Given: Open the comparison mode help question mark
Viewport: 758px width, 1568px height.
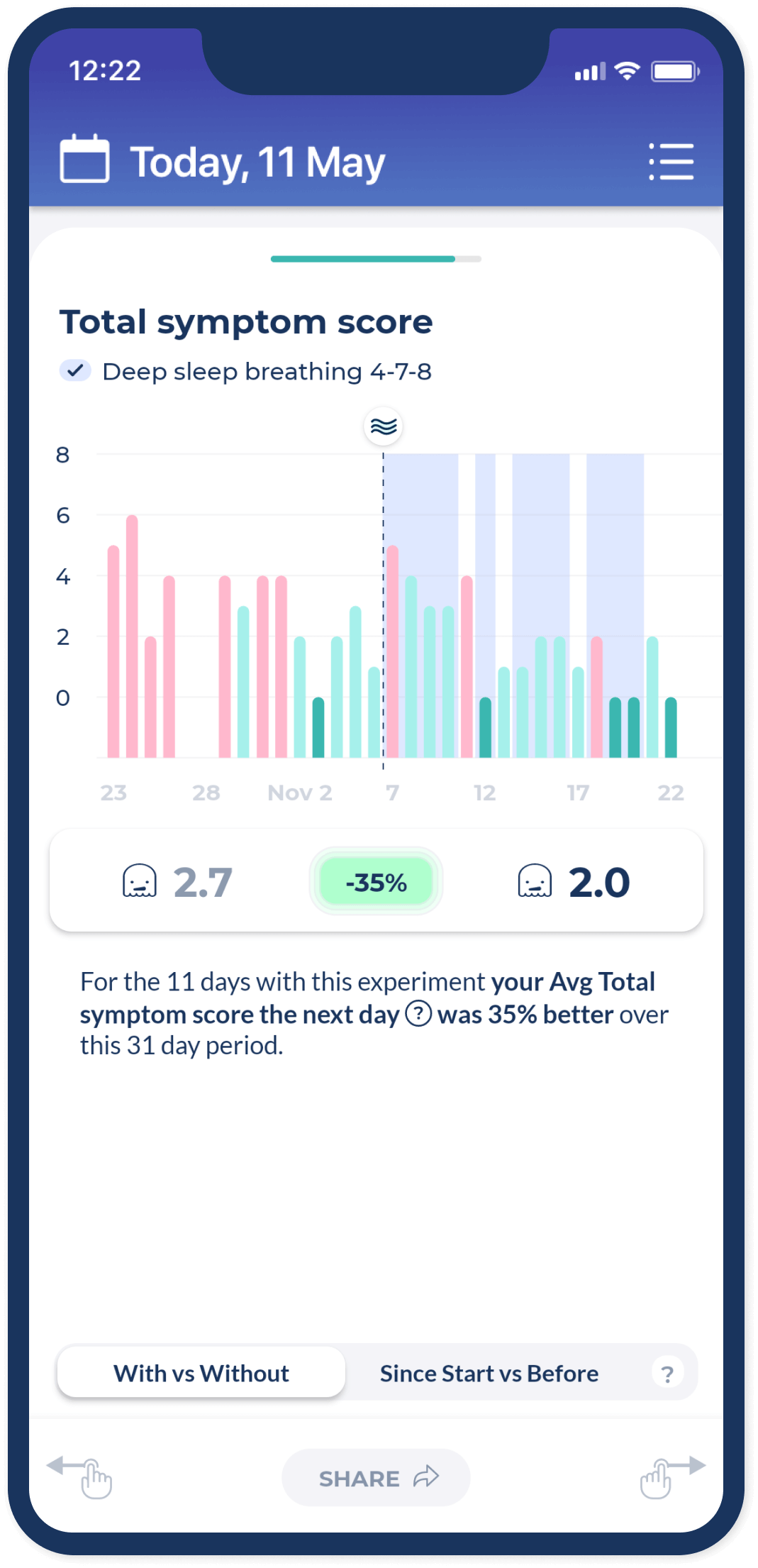Looking at the screenshot, I should [x=667, y=1374].
